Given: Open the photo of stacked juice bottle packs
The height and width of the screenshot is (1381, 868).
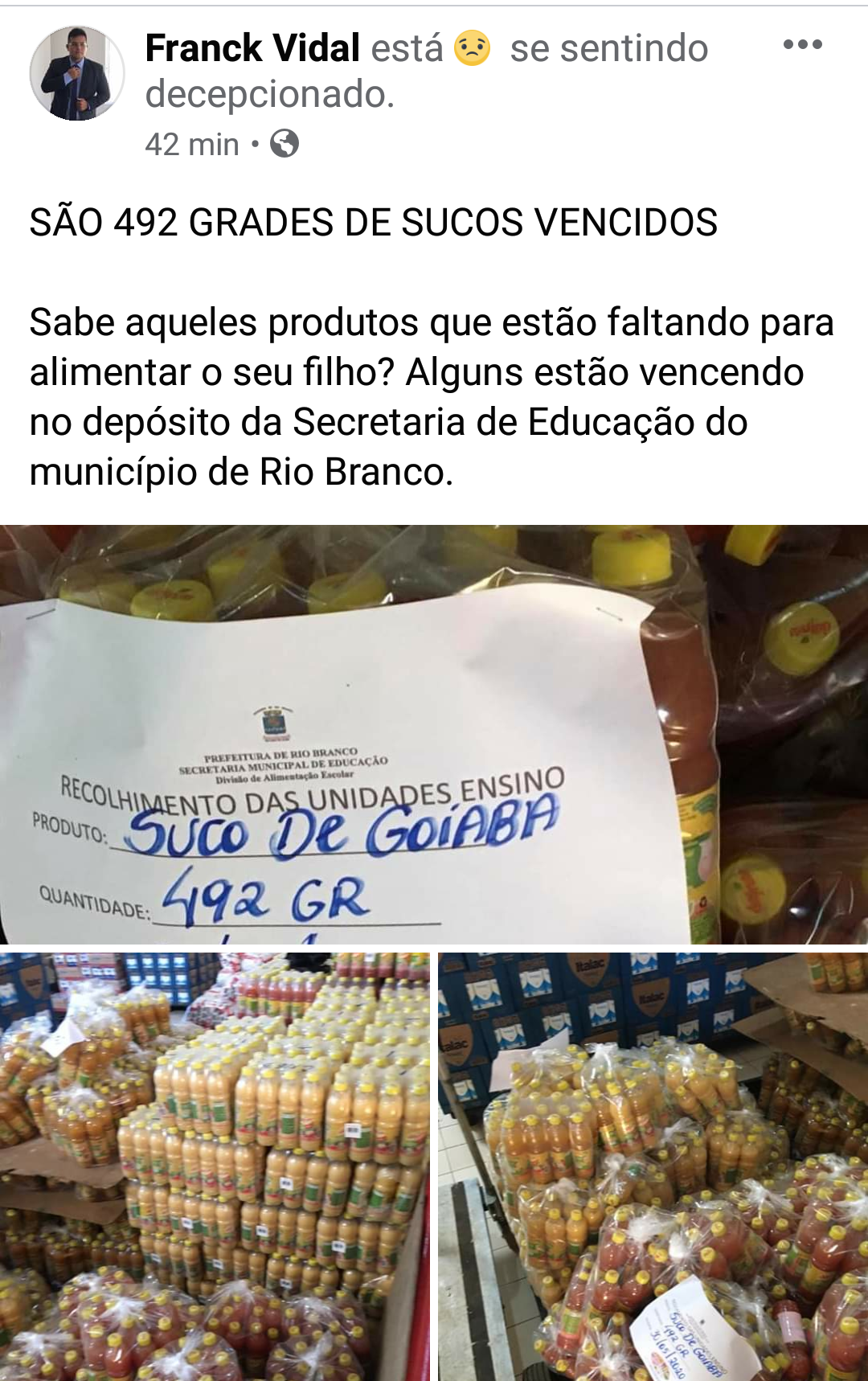Looking at the screenshot, I should tap(215, 1166).
